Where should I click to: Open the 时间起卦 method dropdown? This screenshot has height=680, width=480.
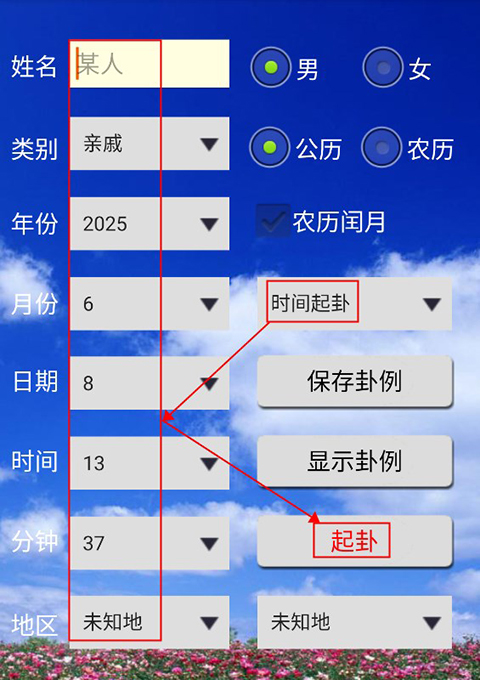(355, 304)
